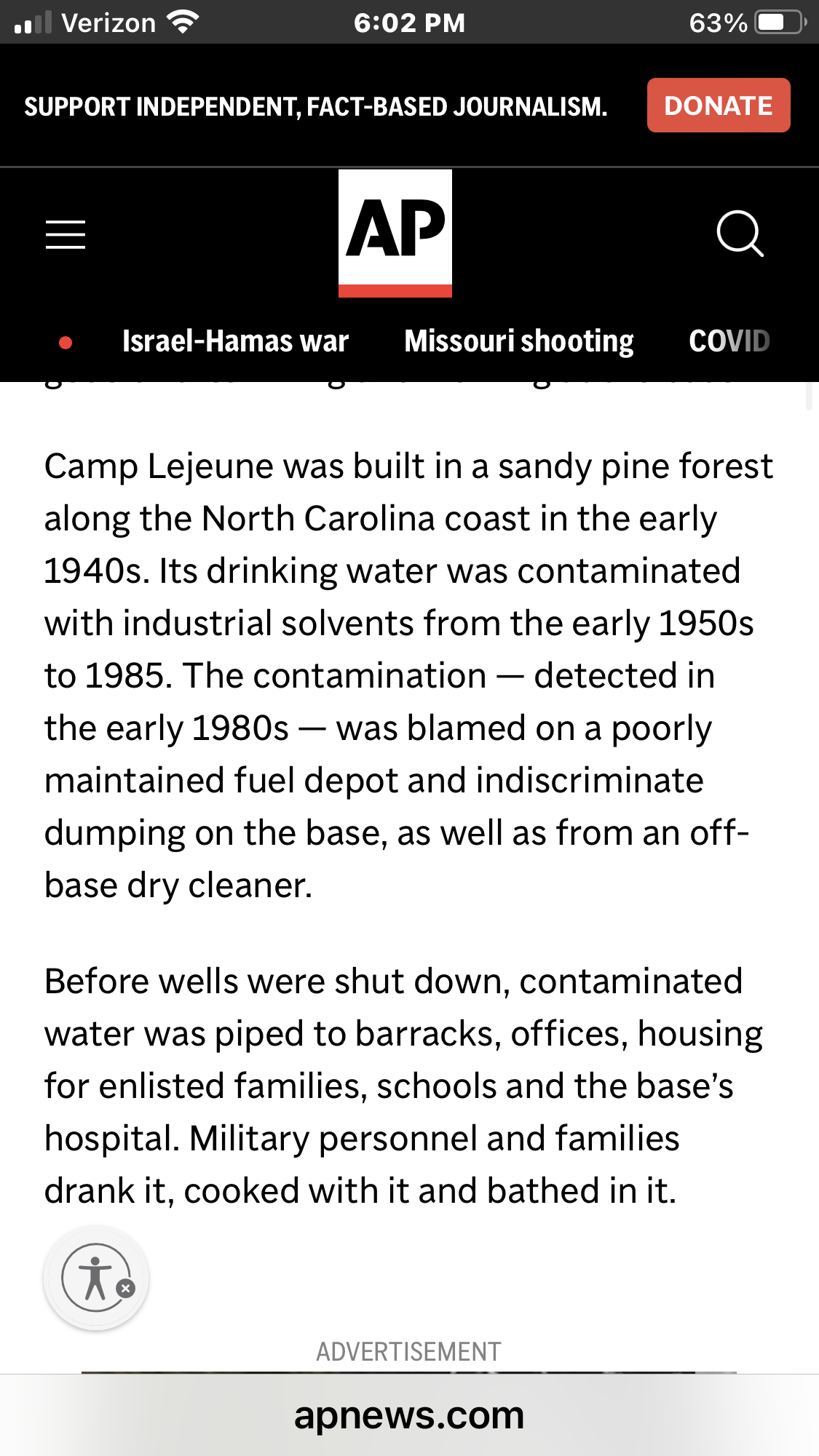Go to the AP home logo
Screen dimensions: 819x1456
tap(395, 233)
